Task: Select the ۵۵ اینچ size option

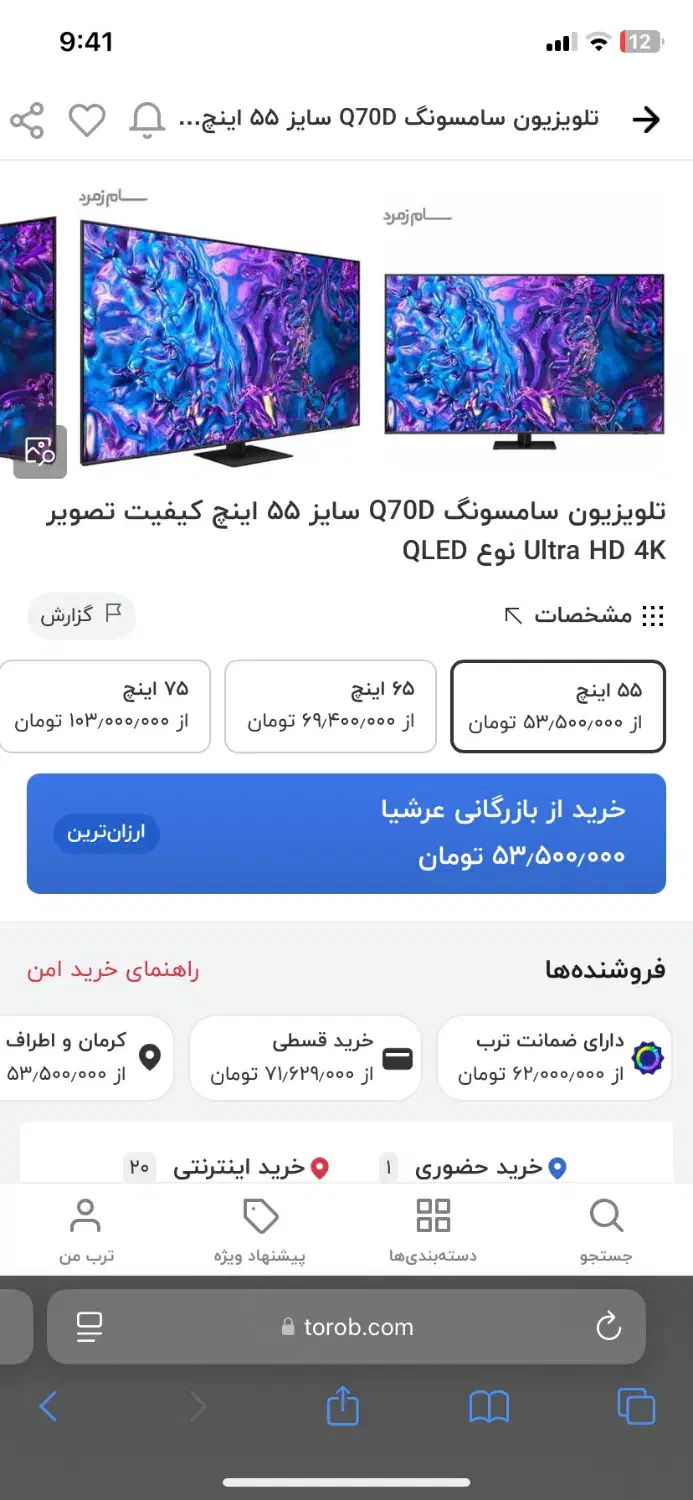Action: (x=557, y=706)
